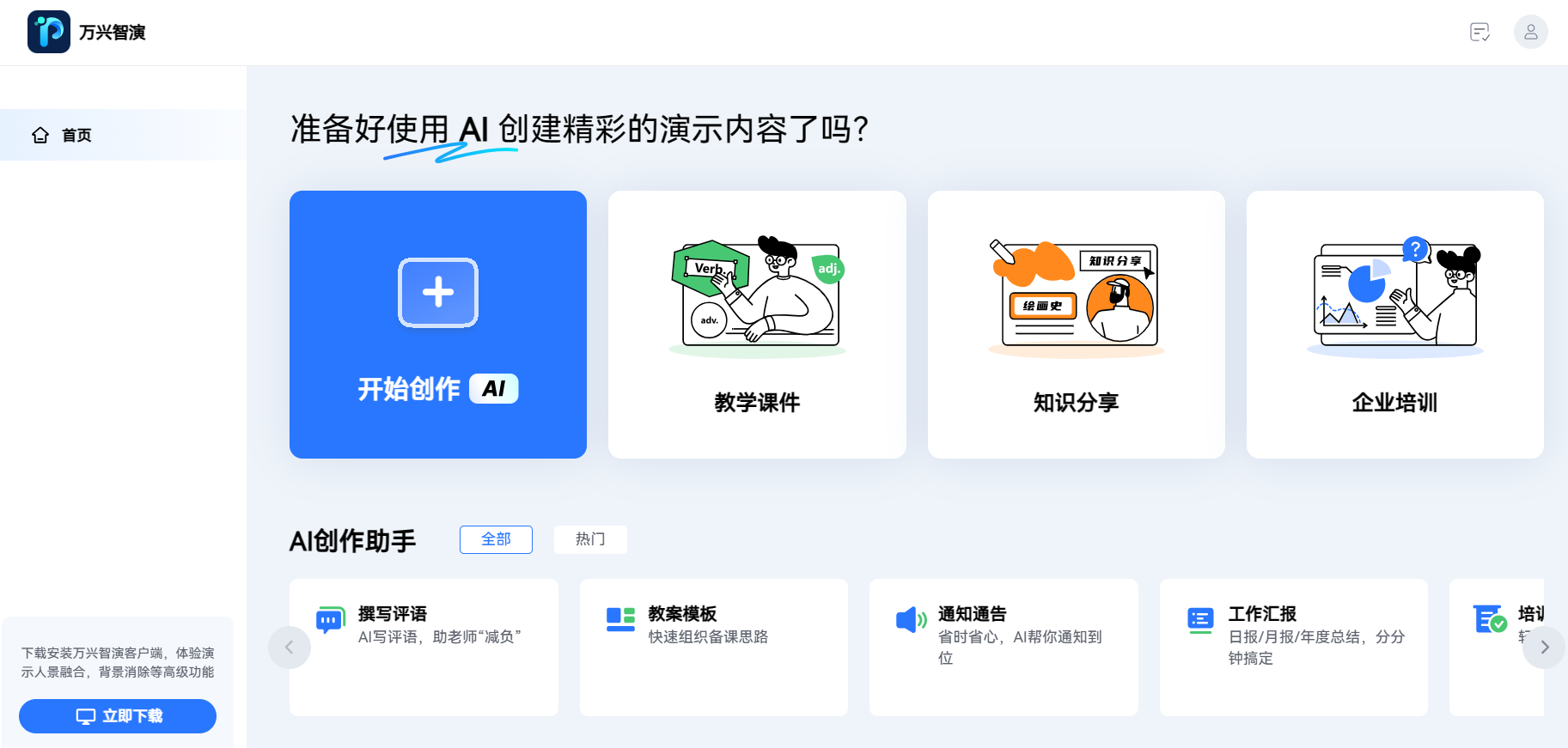Open the 教学课件 template card
The image size is (1568, 748).
pos(757,325)
